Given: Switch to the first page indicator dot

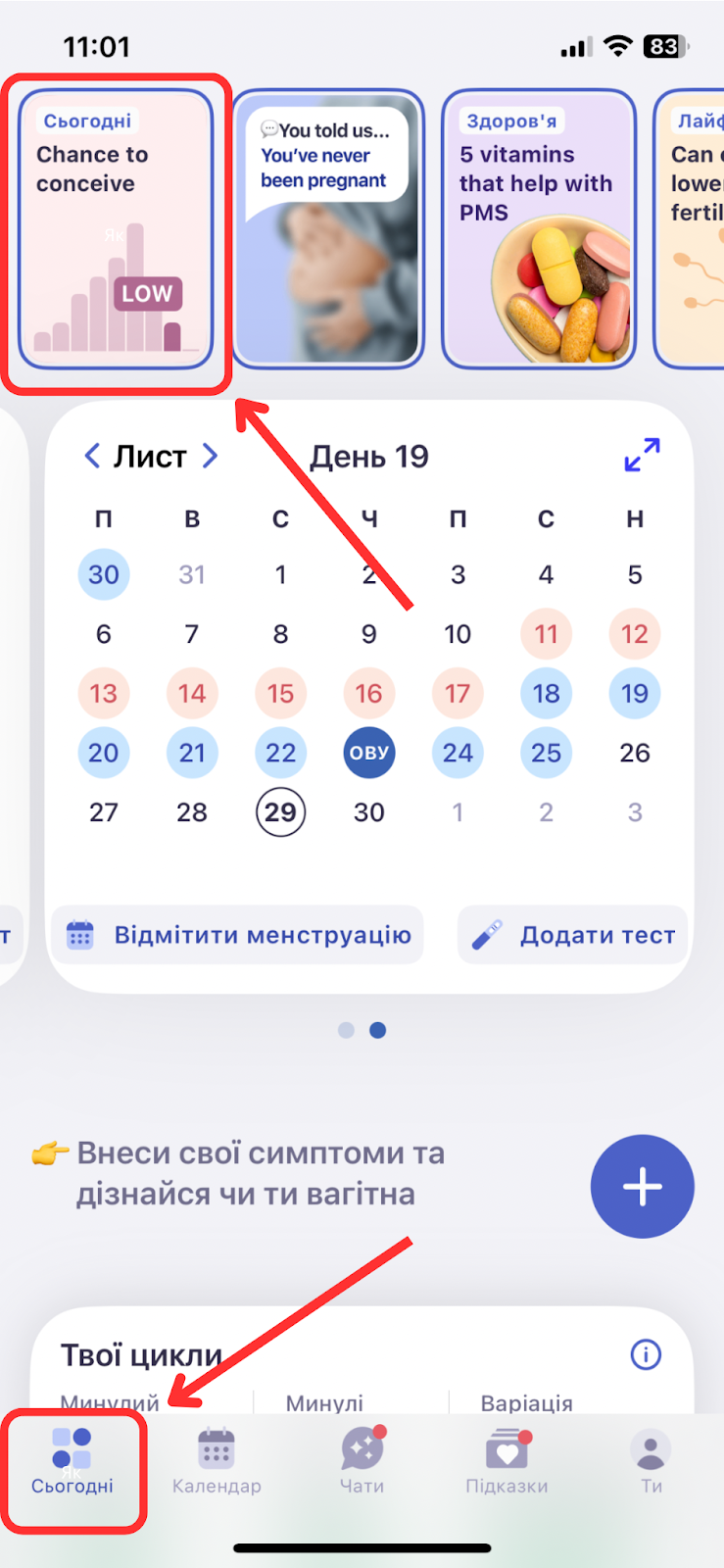Looking at the screenshot, I should point(346,1030).
